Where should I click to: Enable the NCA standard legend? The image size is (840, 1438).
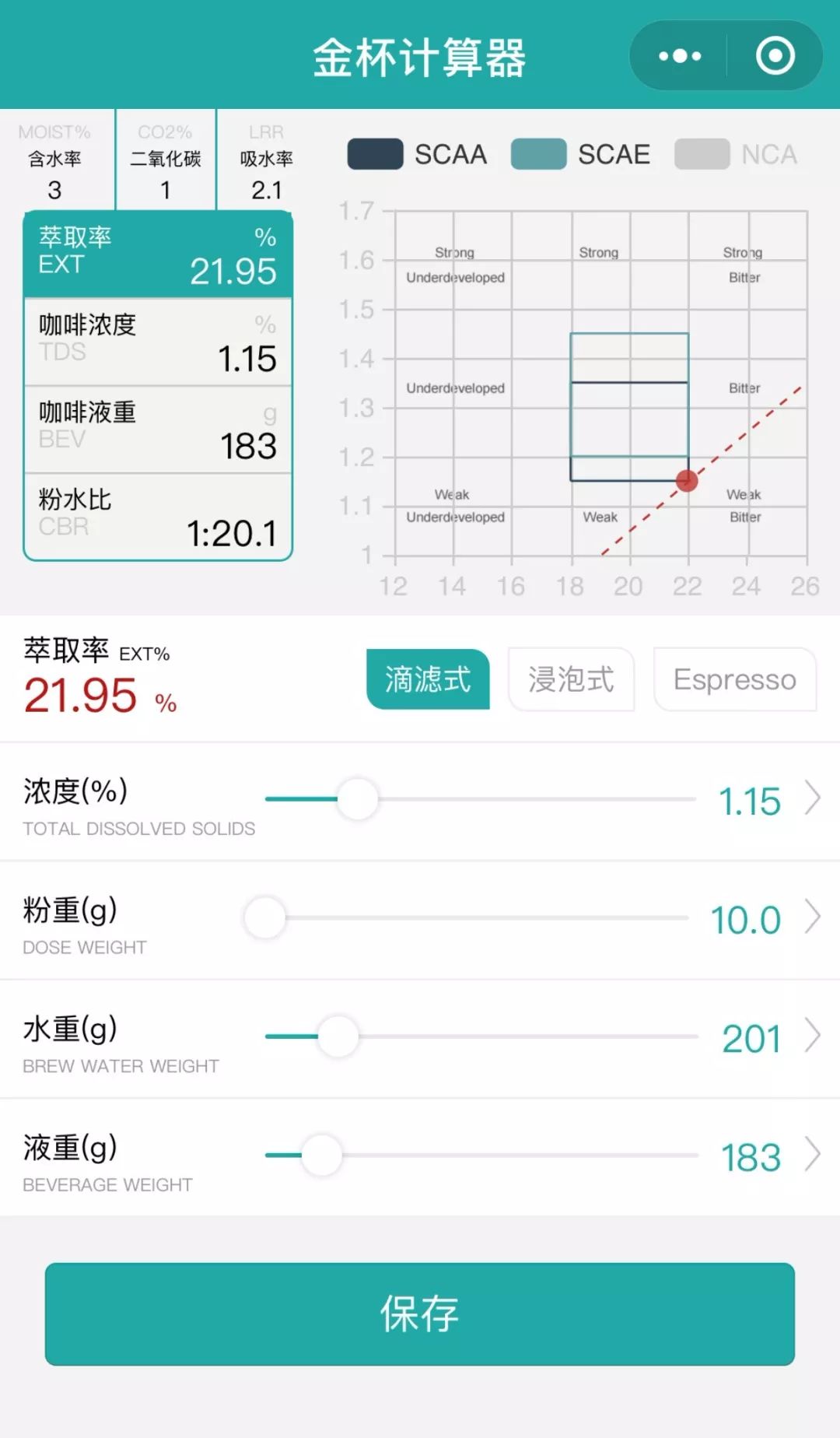click(x=736, y=154)
